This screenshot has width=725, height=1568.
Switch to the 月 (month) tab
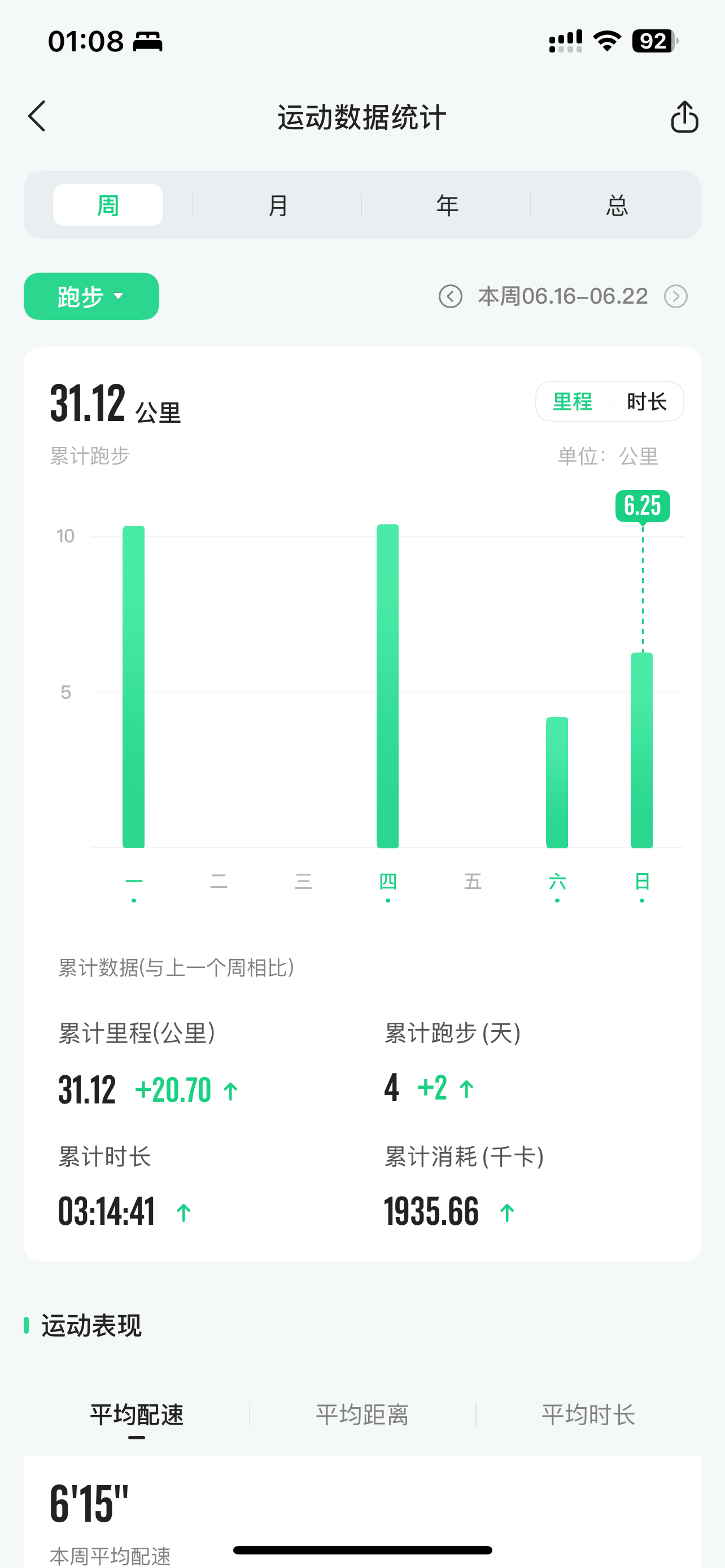[x=278, y=205]
